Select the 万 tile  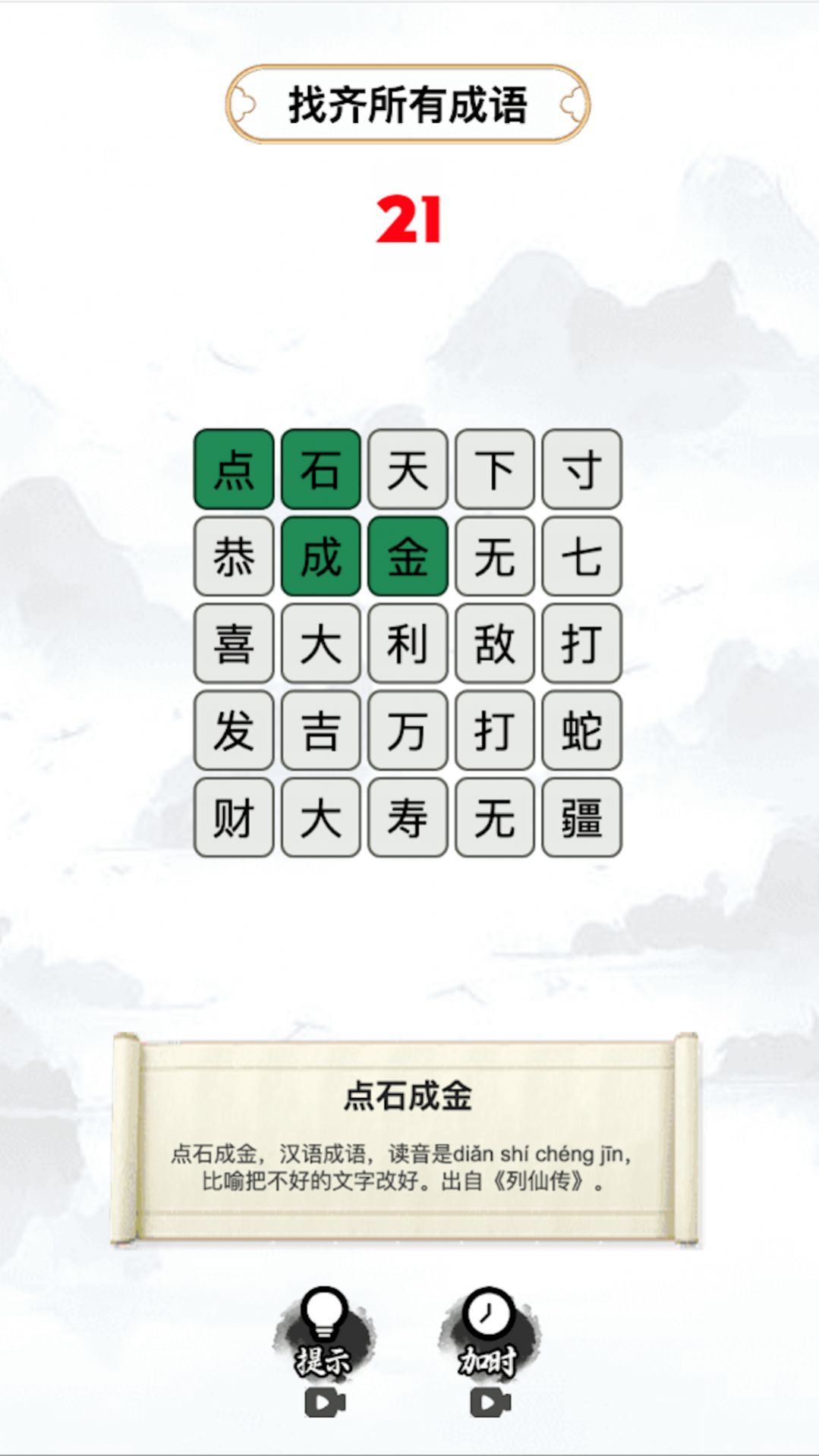point(408,731)
